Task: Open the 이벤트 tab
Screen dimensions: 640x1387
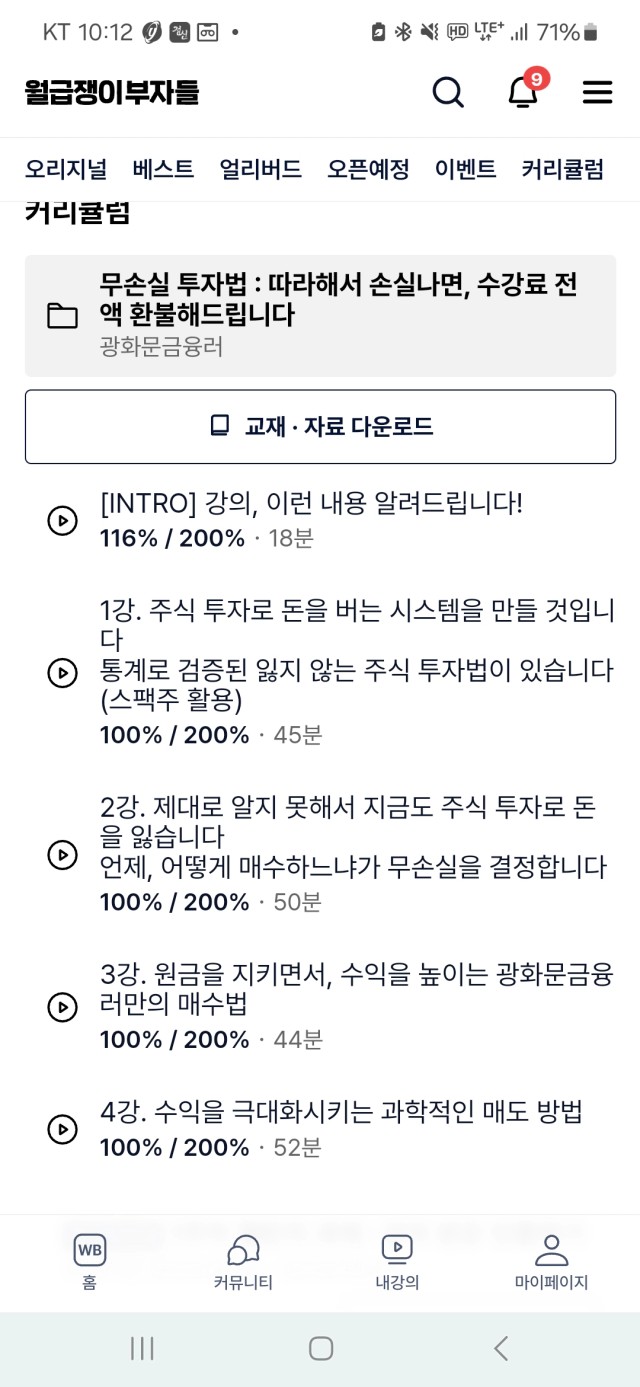Action: coord(465,169)
